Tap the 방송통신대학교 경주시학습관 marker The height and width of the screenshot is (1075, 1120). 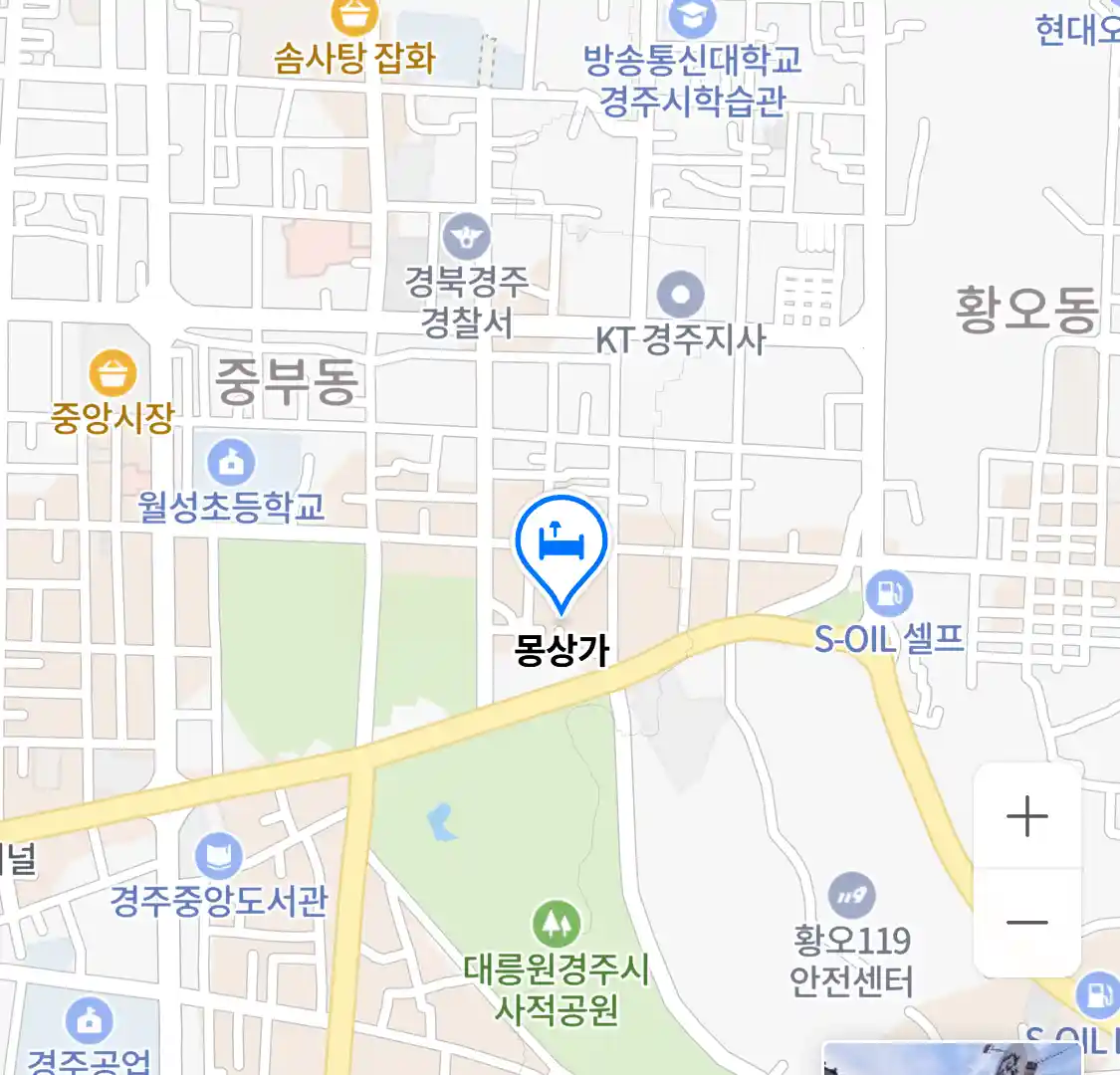(692, 15)
